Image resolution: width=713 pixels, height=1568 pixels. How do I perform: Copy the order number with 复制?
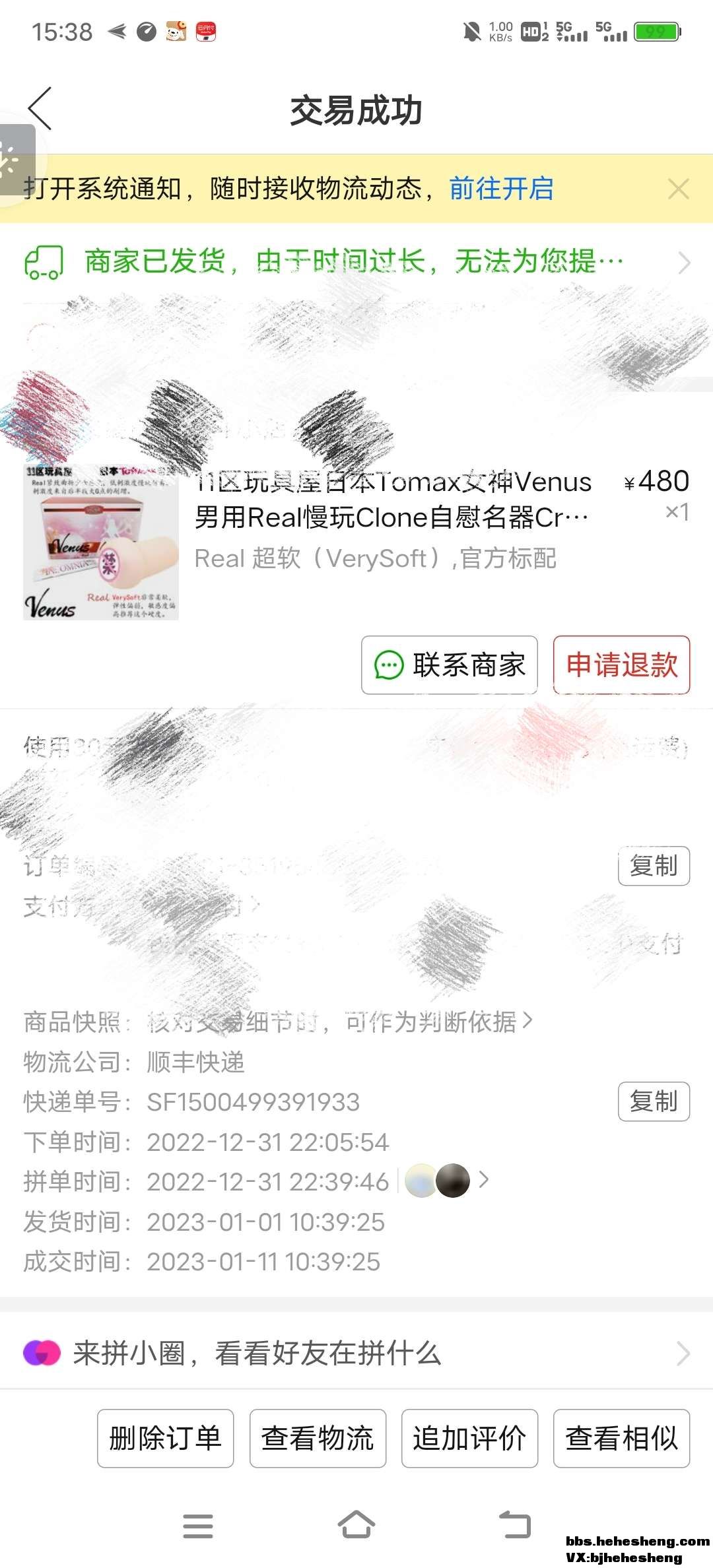654,865
